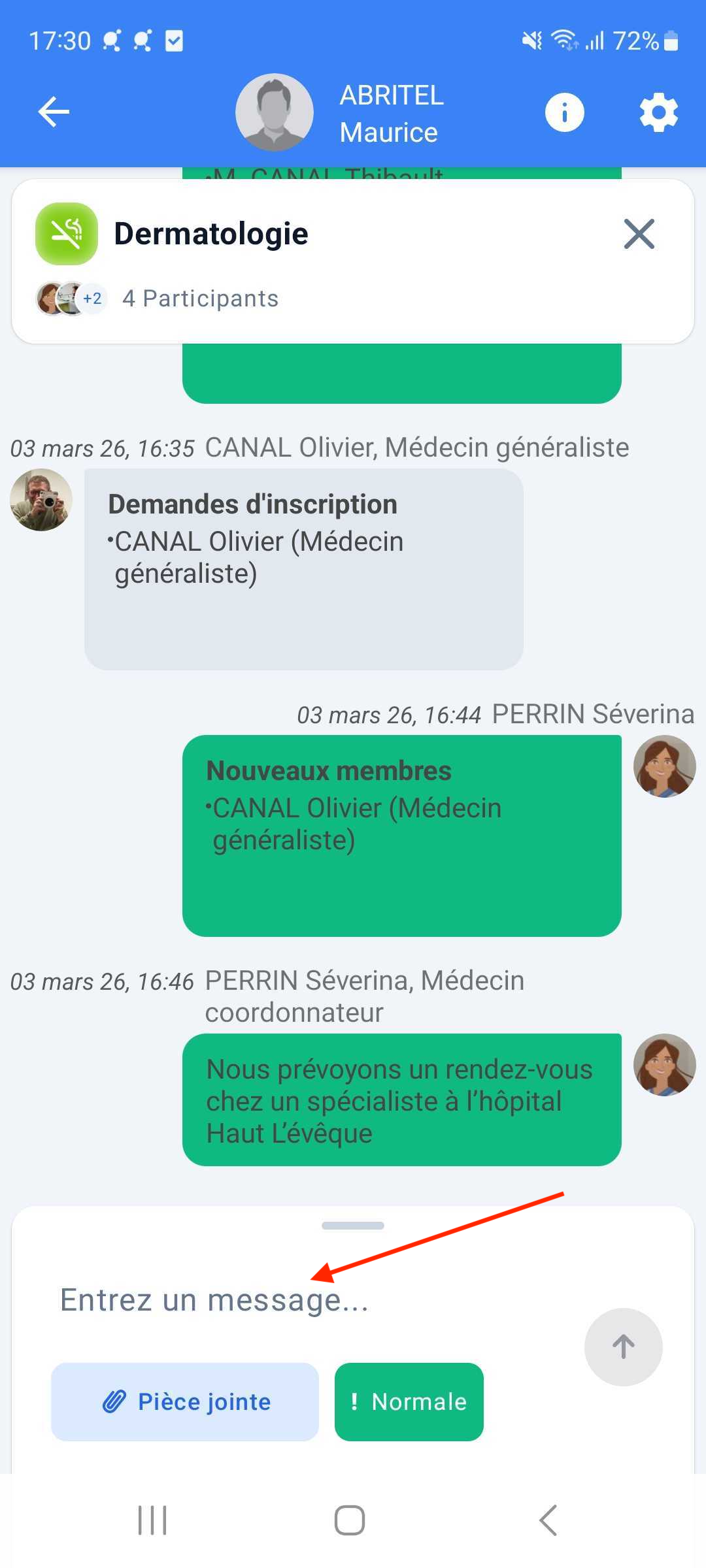Open the settings gear
This screenshot has height=1568, width=706.
click(658, 112)
